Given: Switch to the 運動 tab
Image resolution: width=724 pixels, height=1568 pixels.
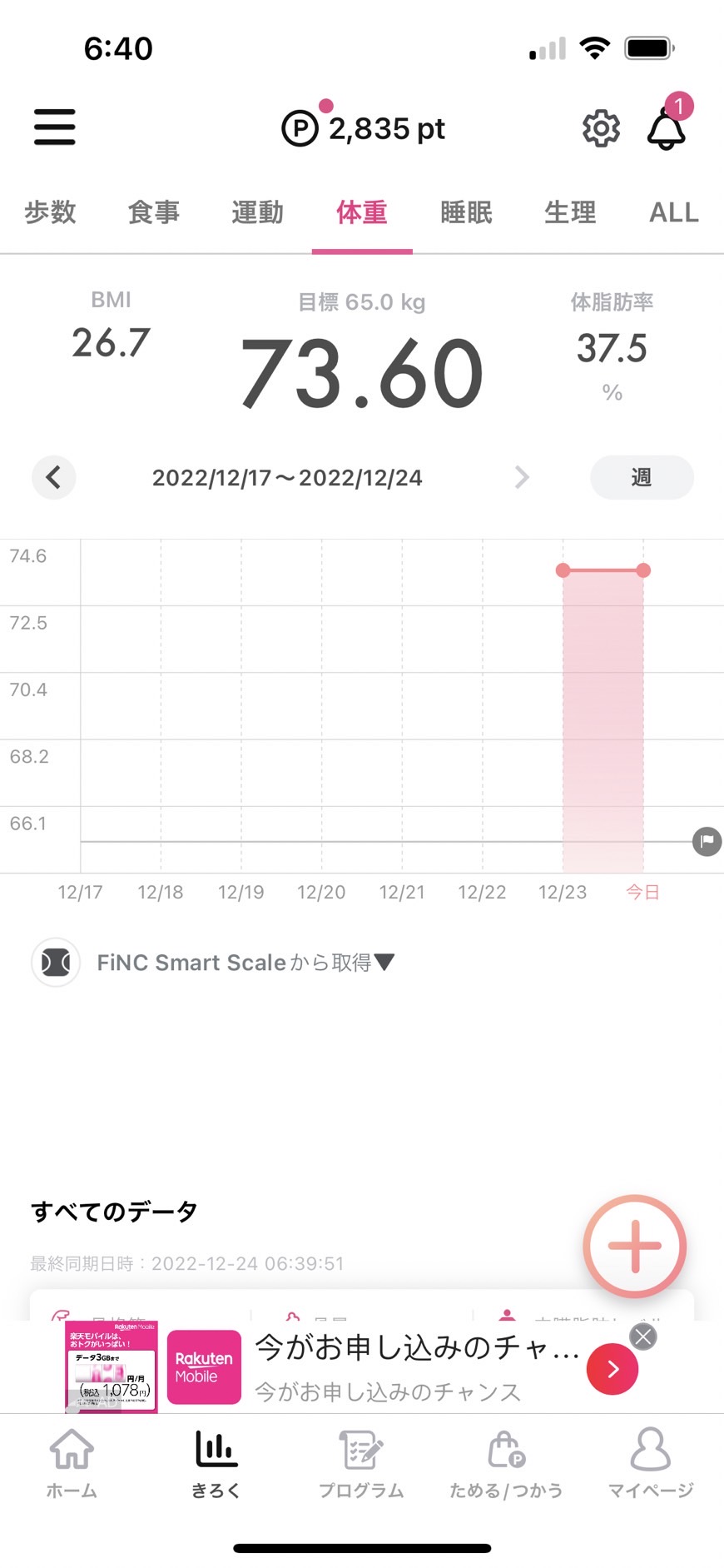Looking at the screenshot, I should (x=258, y=212).
